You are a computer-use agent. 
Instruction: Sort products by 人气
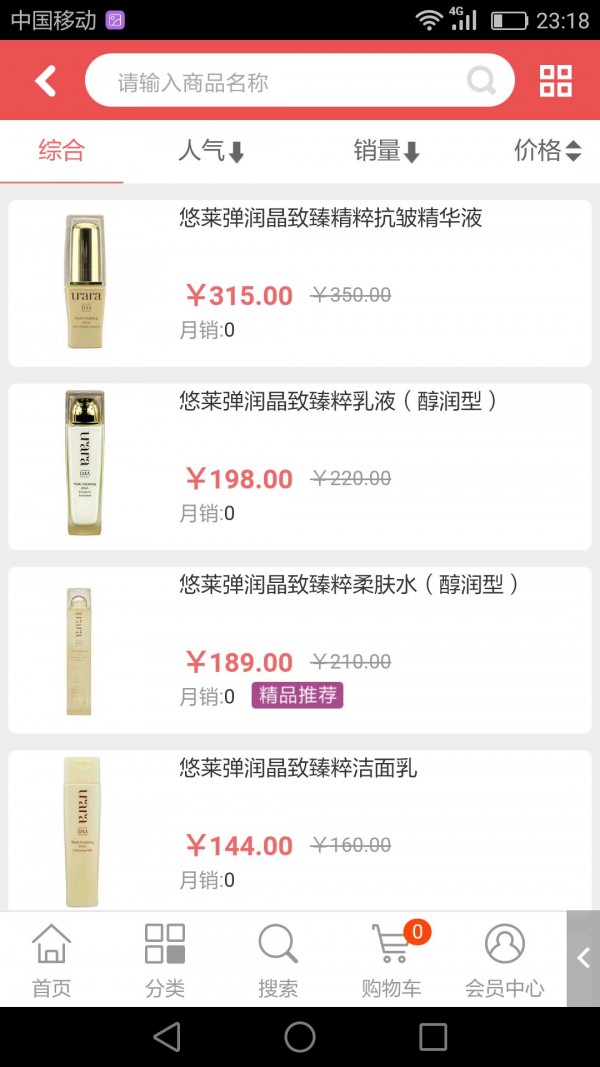(210, 151)
